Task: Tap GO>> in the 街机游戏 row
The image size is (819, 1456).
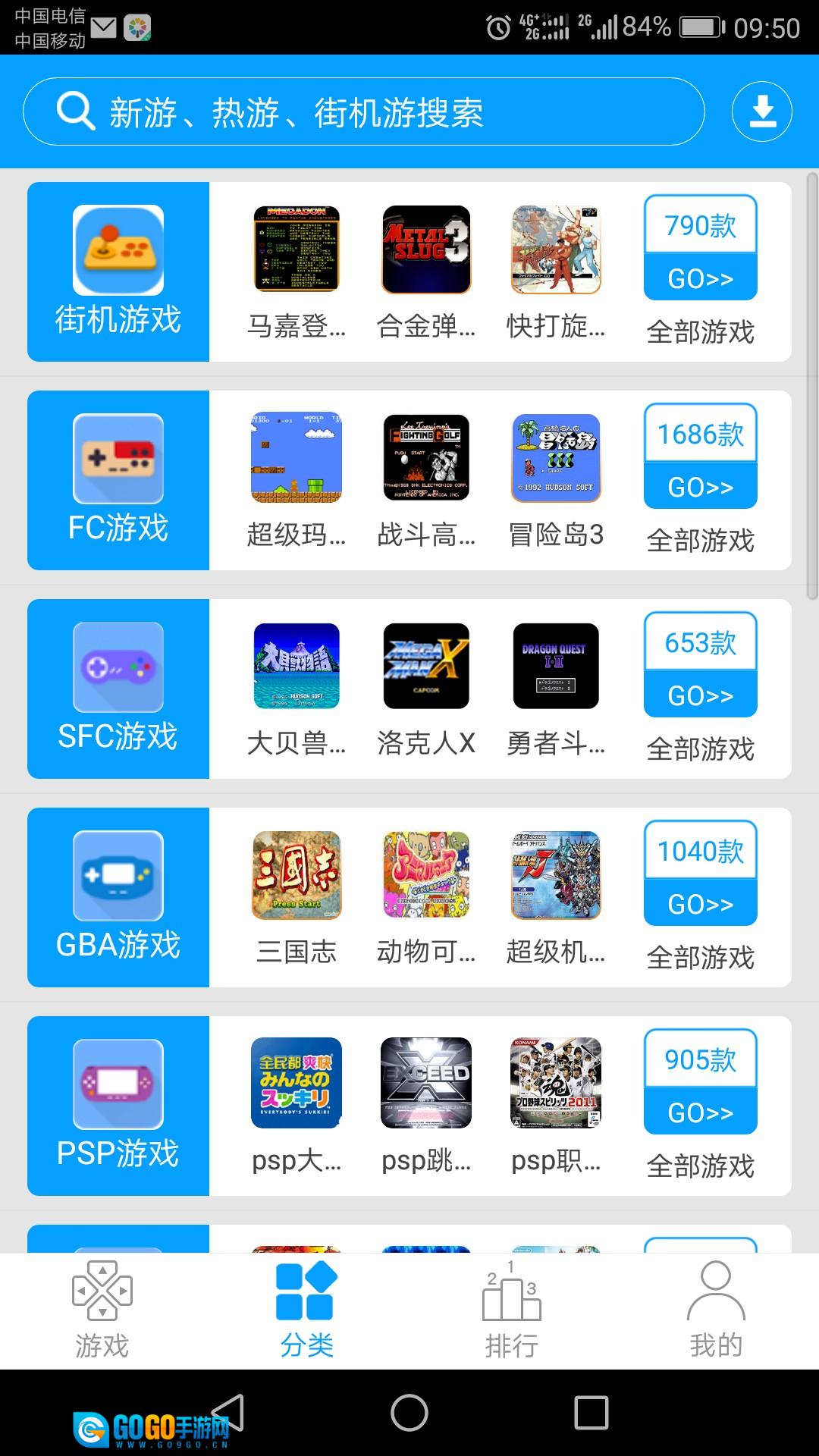Action: point(699,278)
